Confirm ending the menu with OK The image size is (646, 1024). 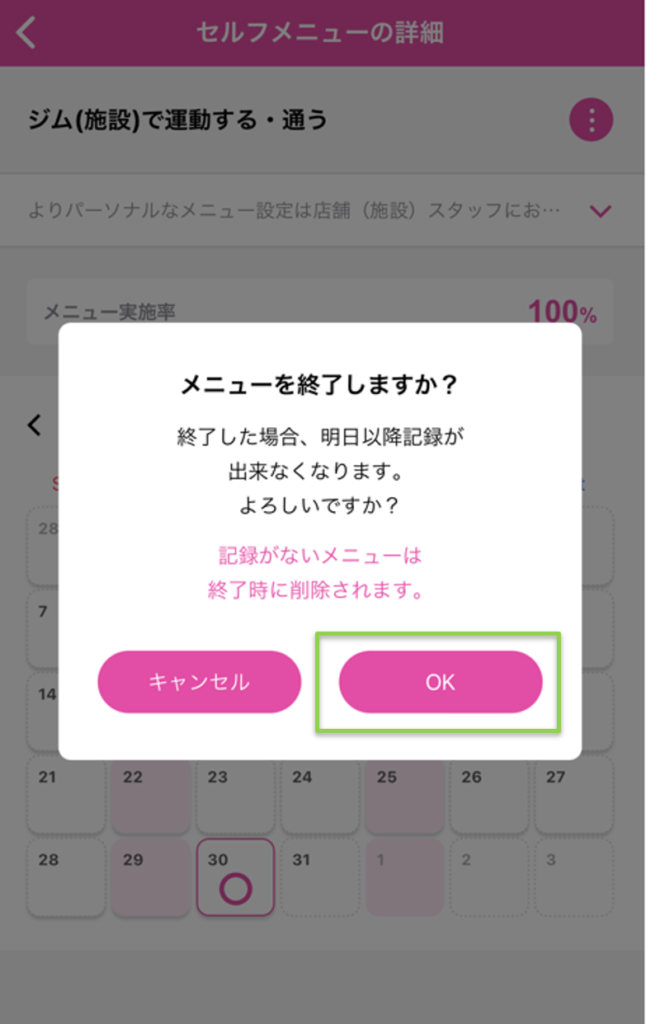(x=440, y=682)
